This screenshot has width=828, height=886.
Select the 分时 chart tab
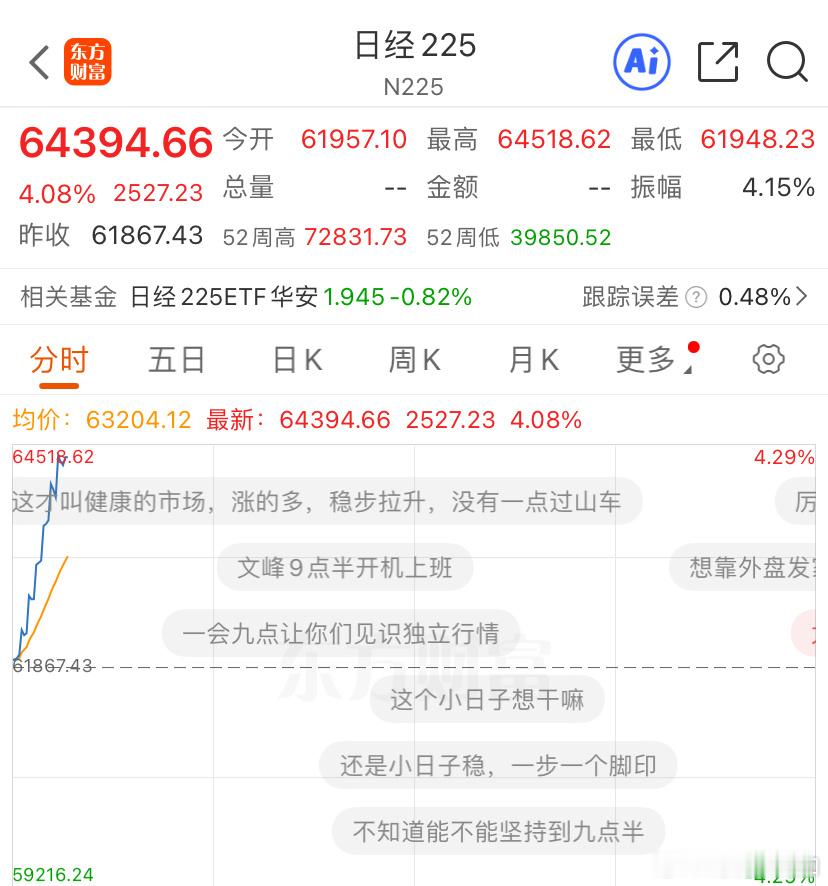(x=59, y=360)
